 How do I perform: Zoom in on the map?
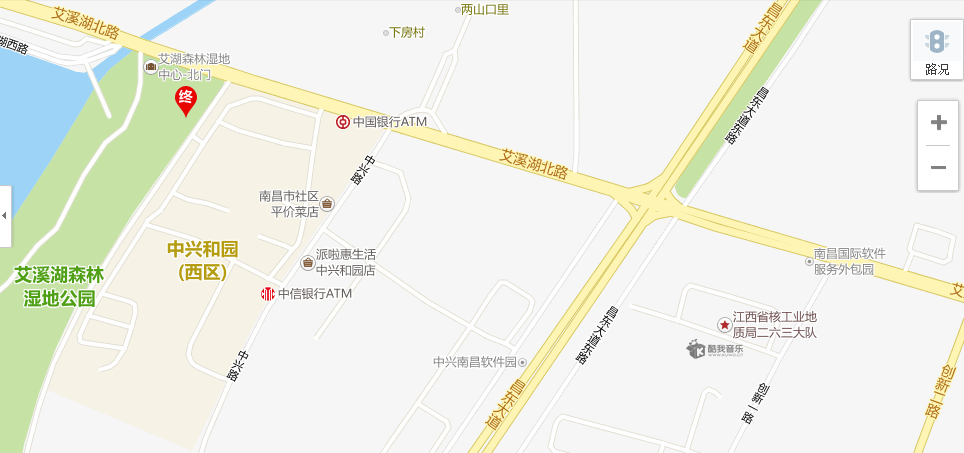pyautogui.click(x=938, y=123)
